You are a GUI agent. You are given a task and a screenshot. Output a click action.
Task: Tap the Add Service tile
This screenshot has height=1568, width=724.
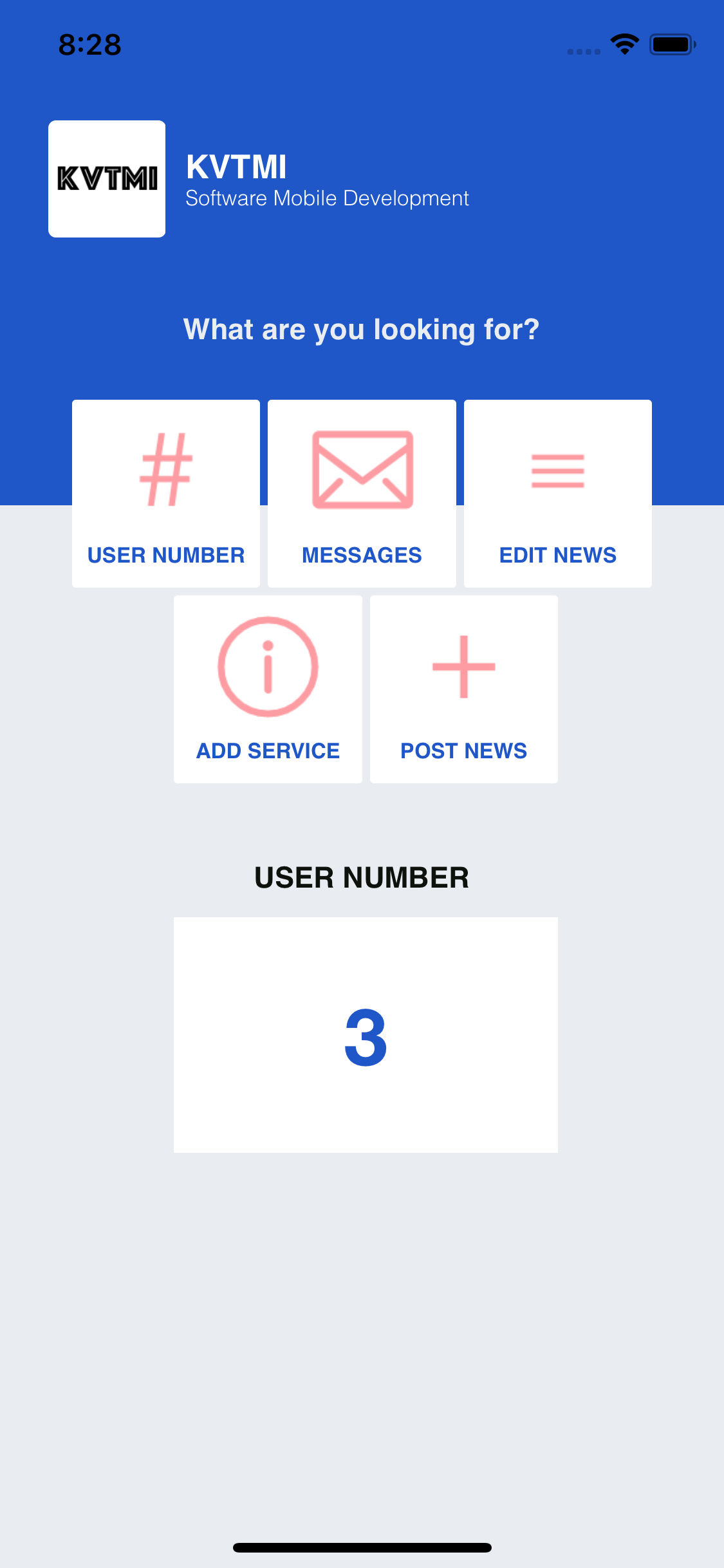pos(268,689)
